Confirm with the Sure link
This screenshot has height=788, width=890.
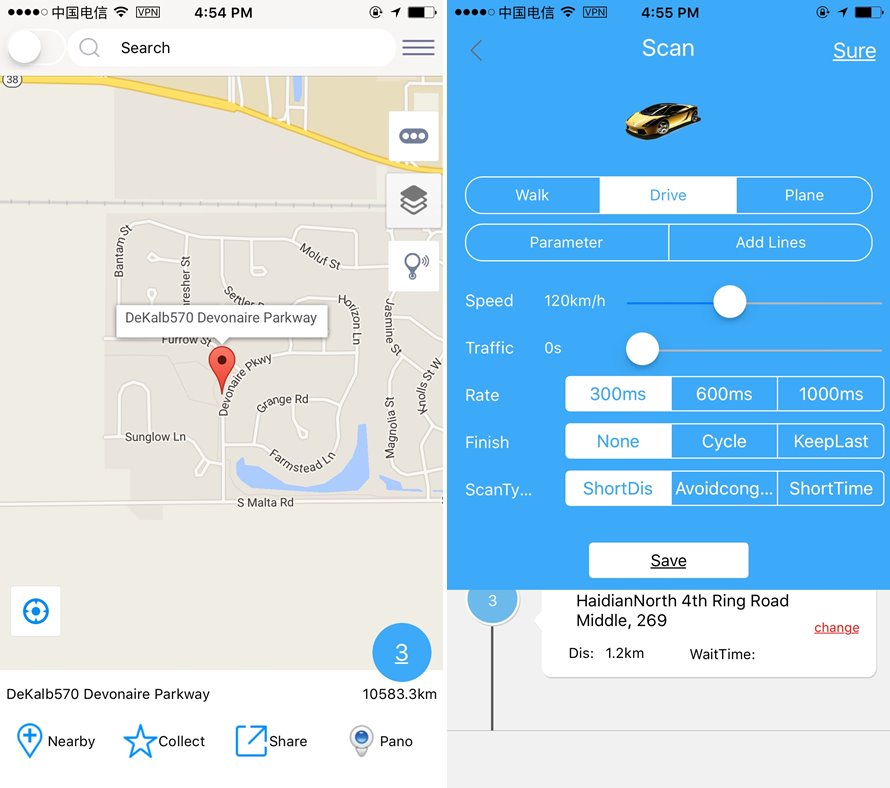pyautogui.click(x=853, y=51)
